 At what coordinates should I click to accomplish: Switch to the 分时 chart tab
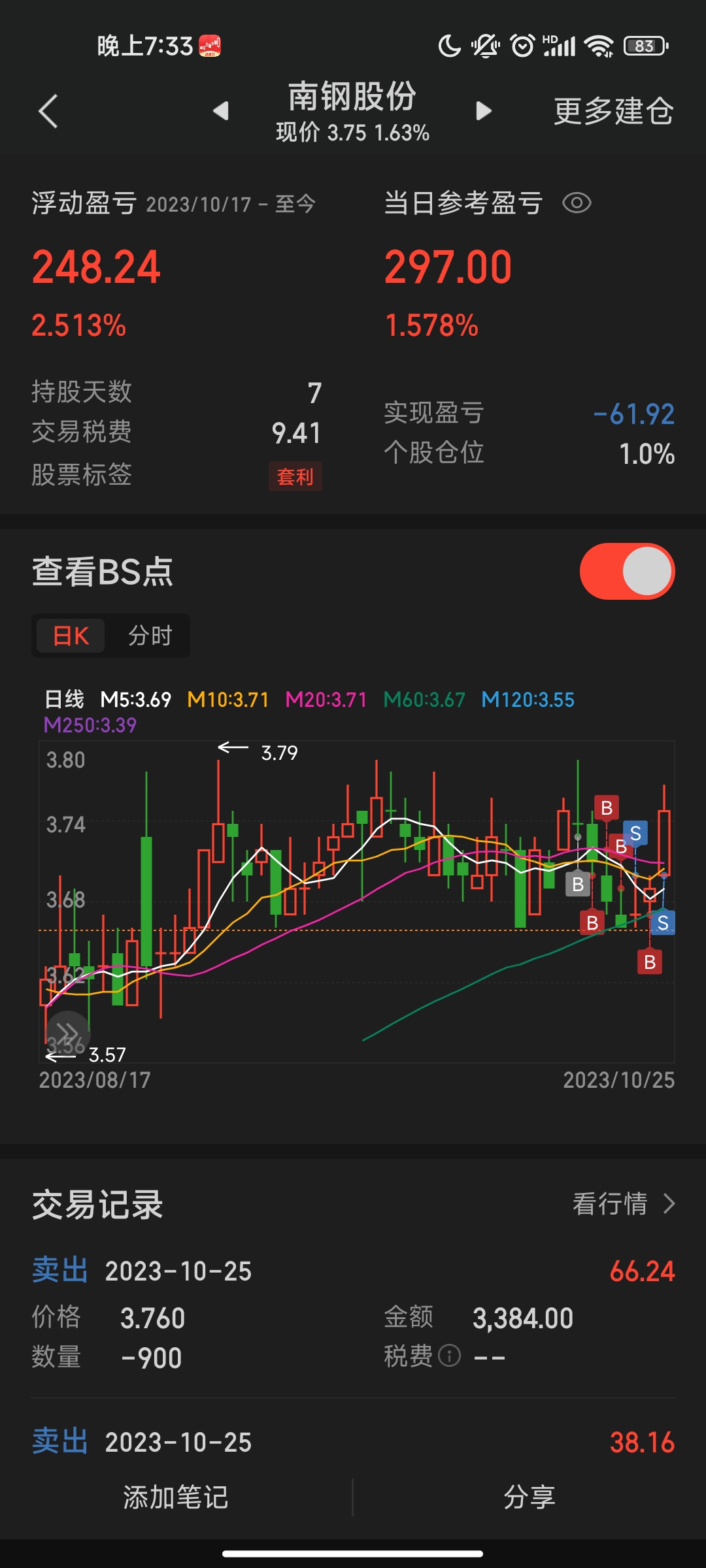pyautogui.click(x=150, y=636)
